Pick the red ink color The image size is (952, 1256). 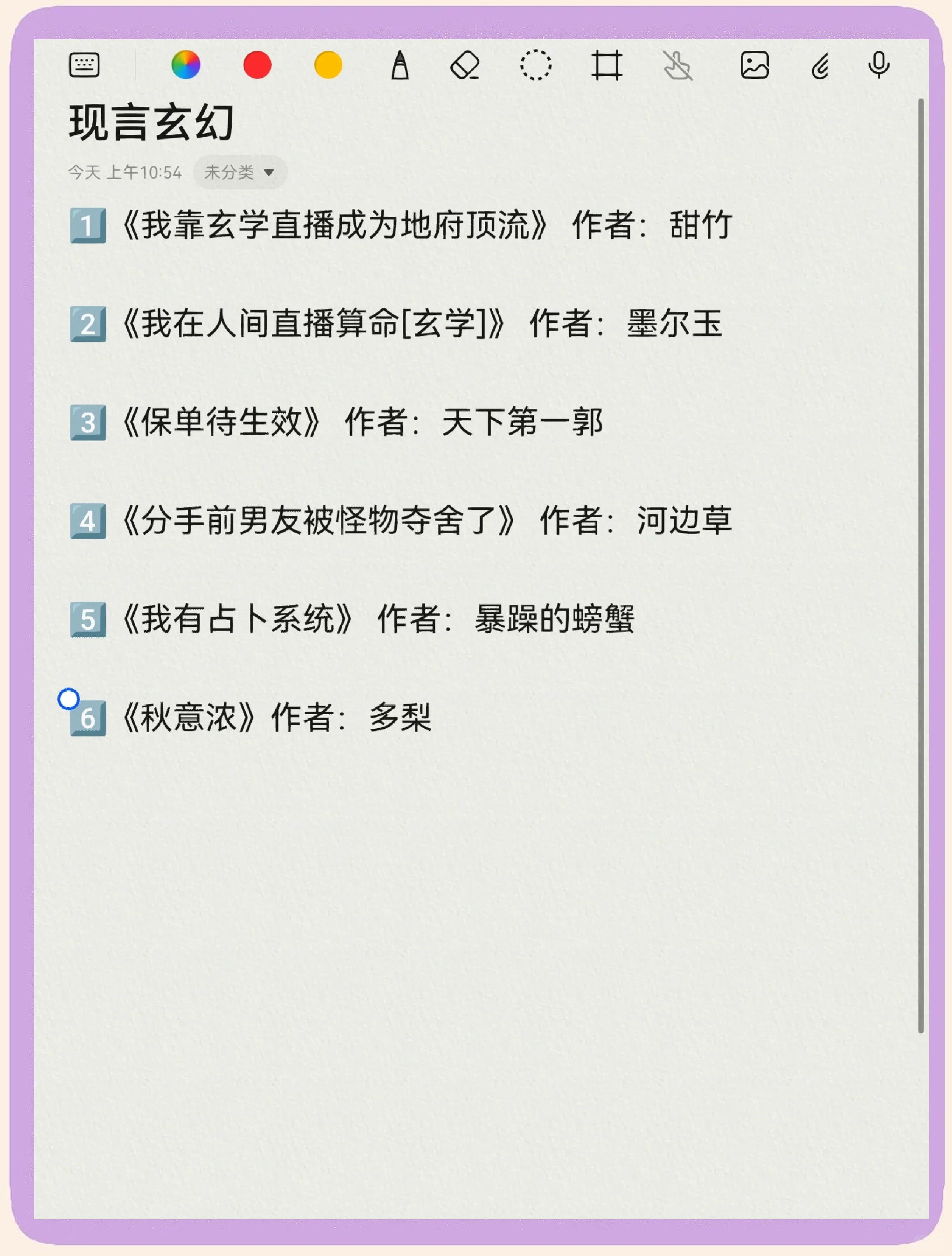[x=256, y=65]
